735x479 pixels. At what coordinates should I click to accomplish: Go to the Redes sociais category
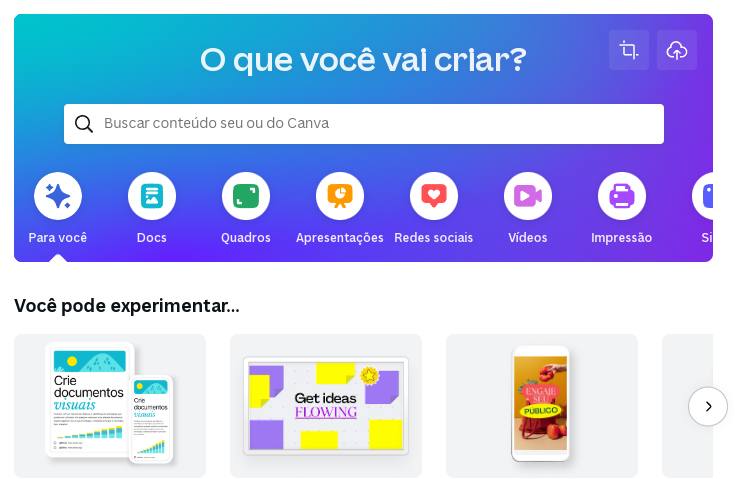(434, 197)
